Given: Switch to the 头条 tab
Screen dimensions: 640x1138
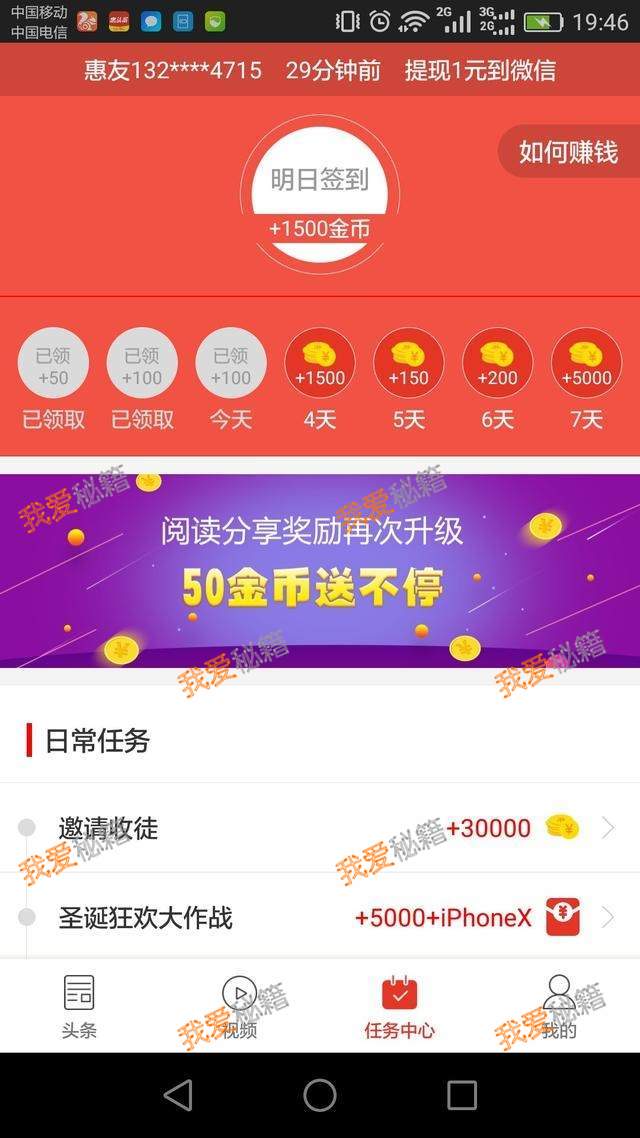Looking at the screenshot, I should tap(79, 1006).
